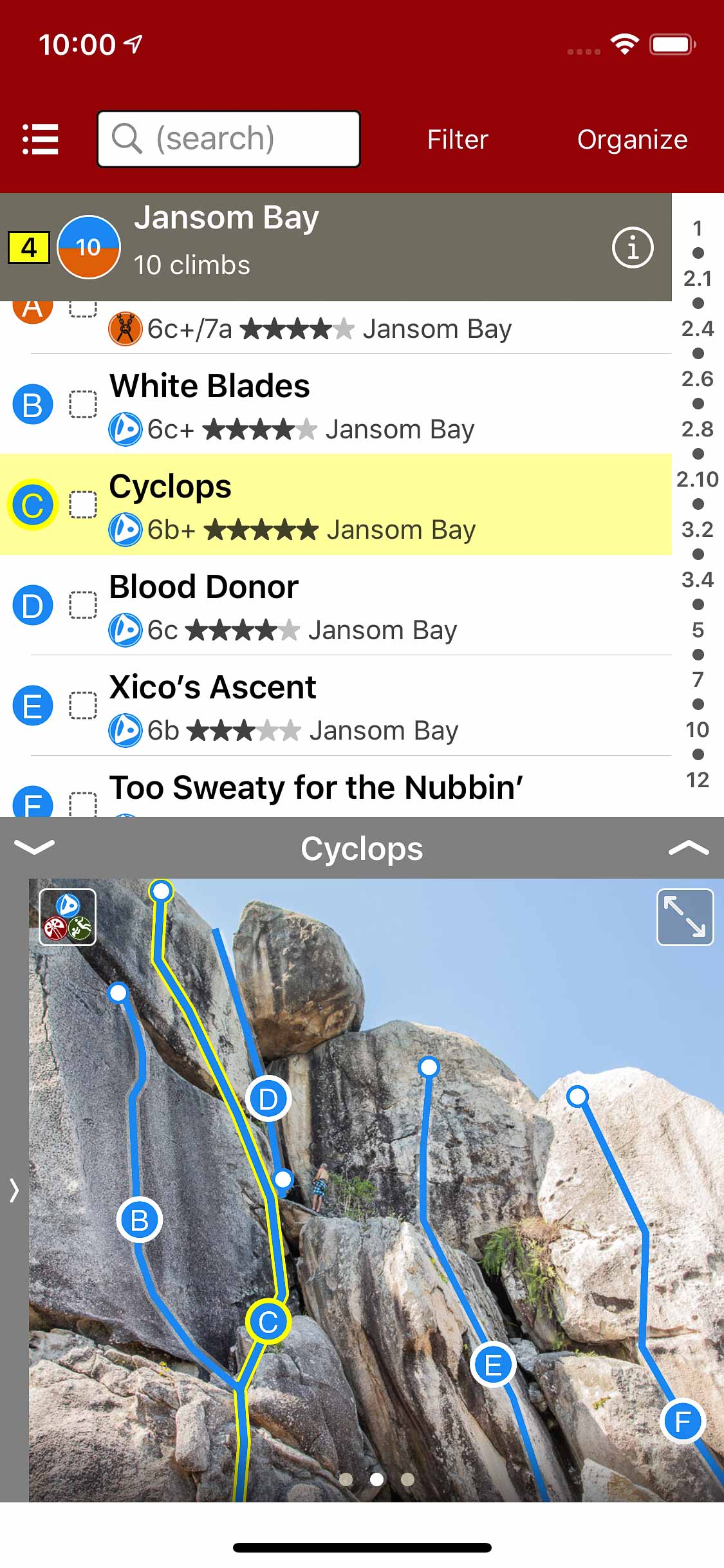This screenshot has height=1568, width=724.
Task: Tap the search field
Action: coord(228,139)
